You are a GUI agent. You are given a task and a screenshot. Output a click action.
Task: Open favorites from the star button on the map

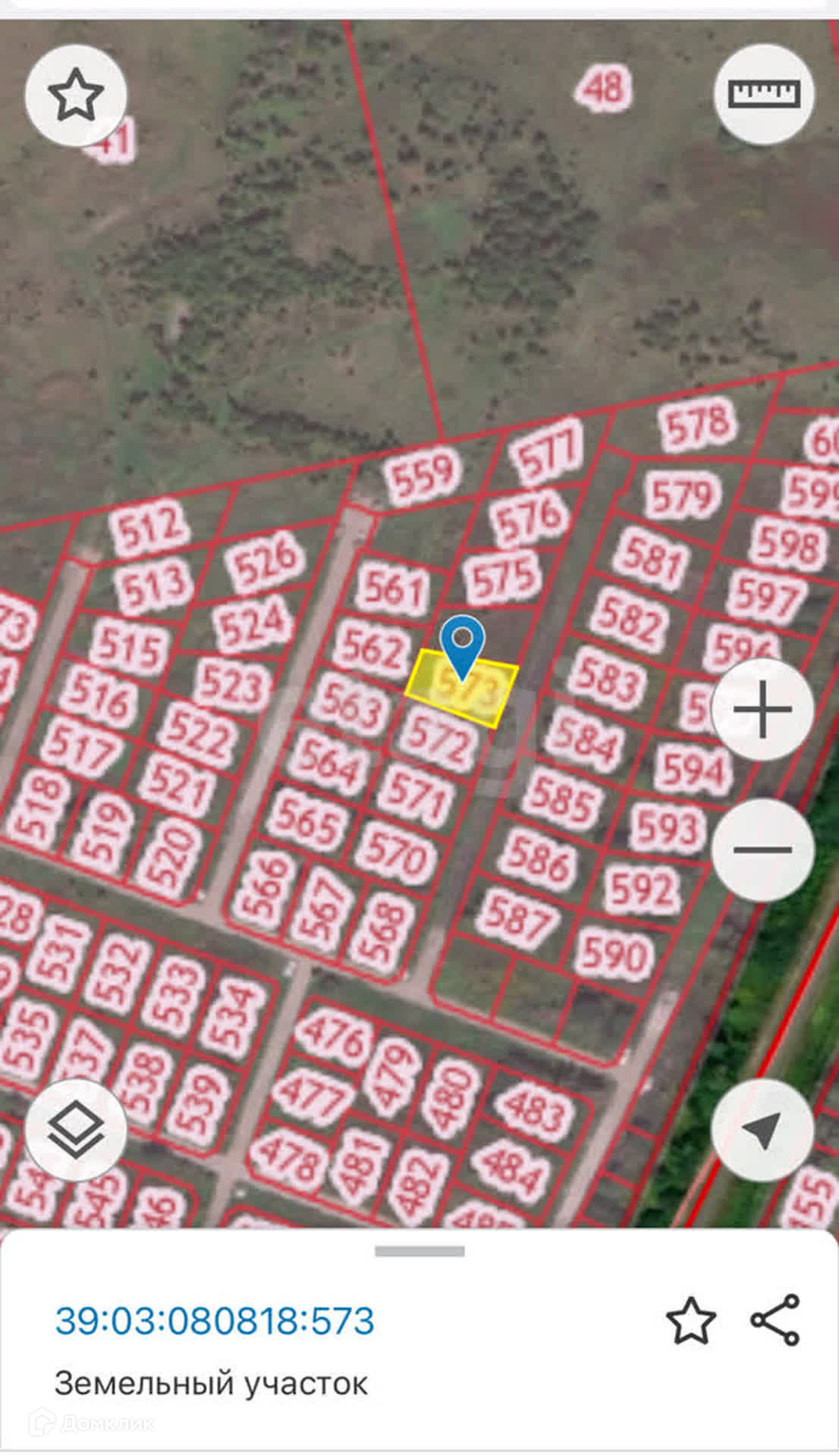[76, 95]
